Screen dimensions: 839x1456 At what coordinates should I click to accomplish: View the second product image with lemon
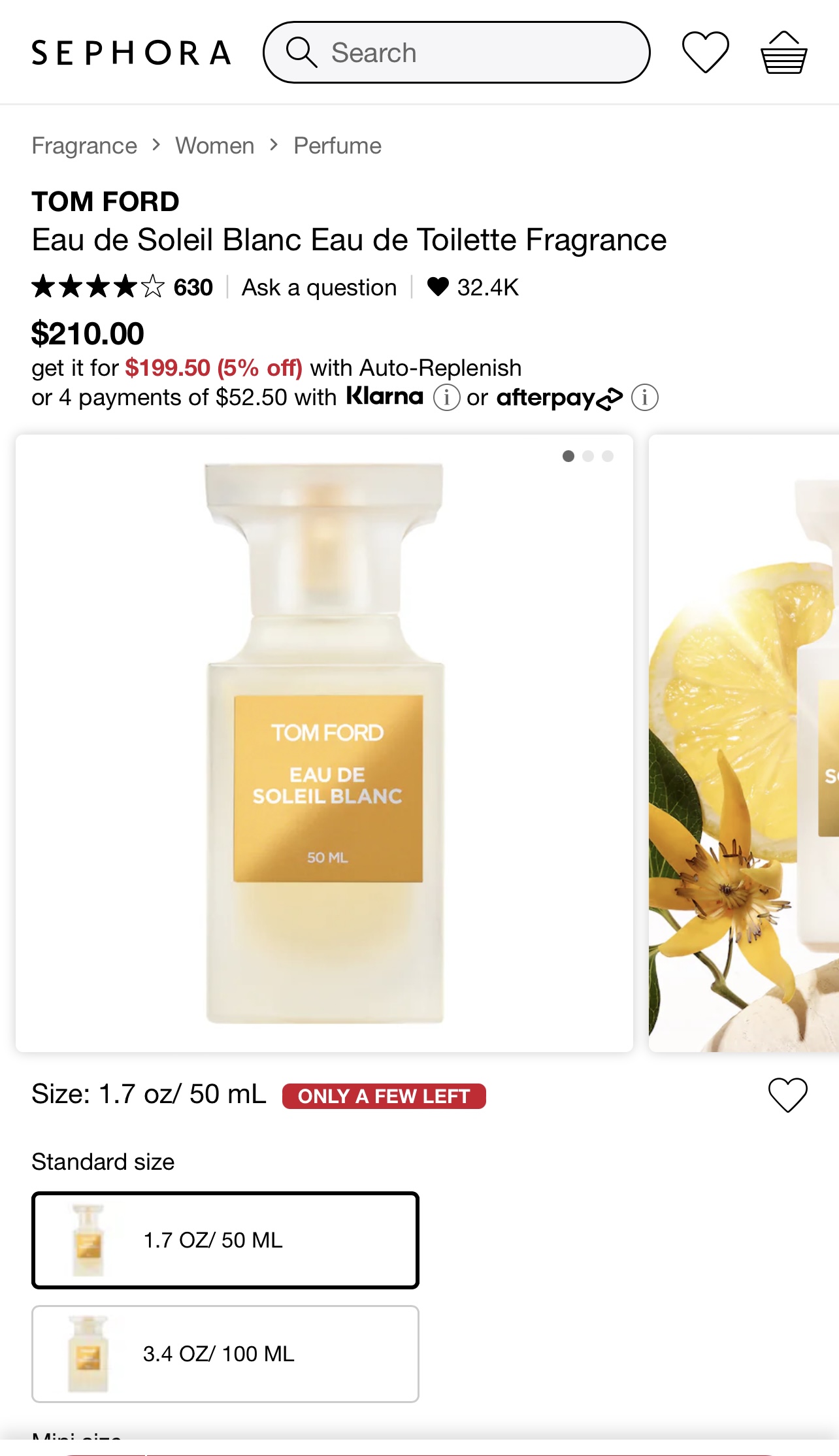pyautogui.click(x=744, y=743)
